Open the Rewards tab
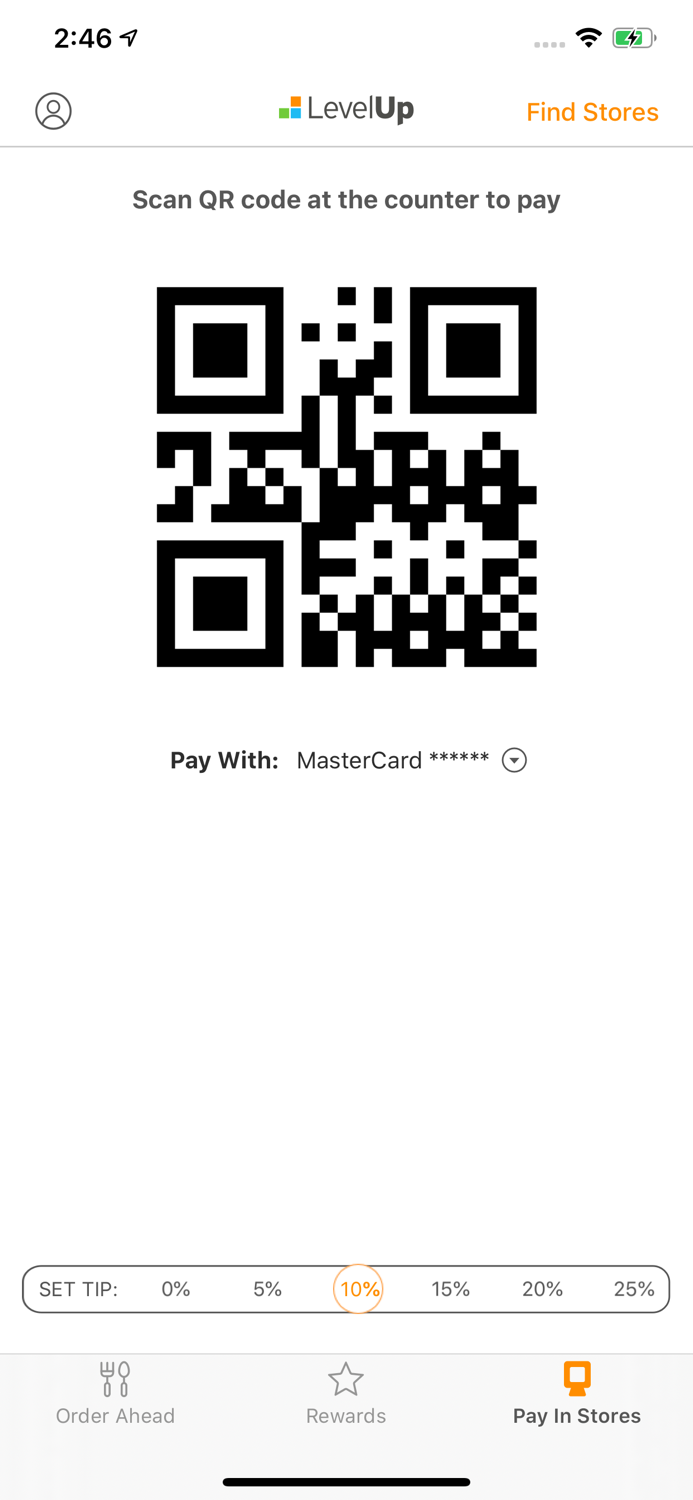693x1500 pixels. (x=346, y=1394)
